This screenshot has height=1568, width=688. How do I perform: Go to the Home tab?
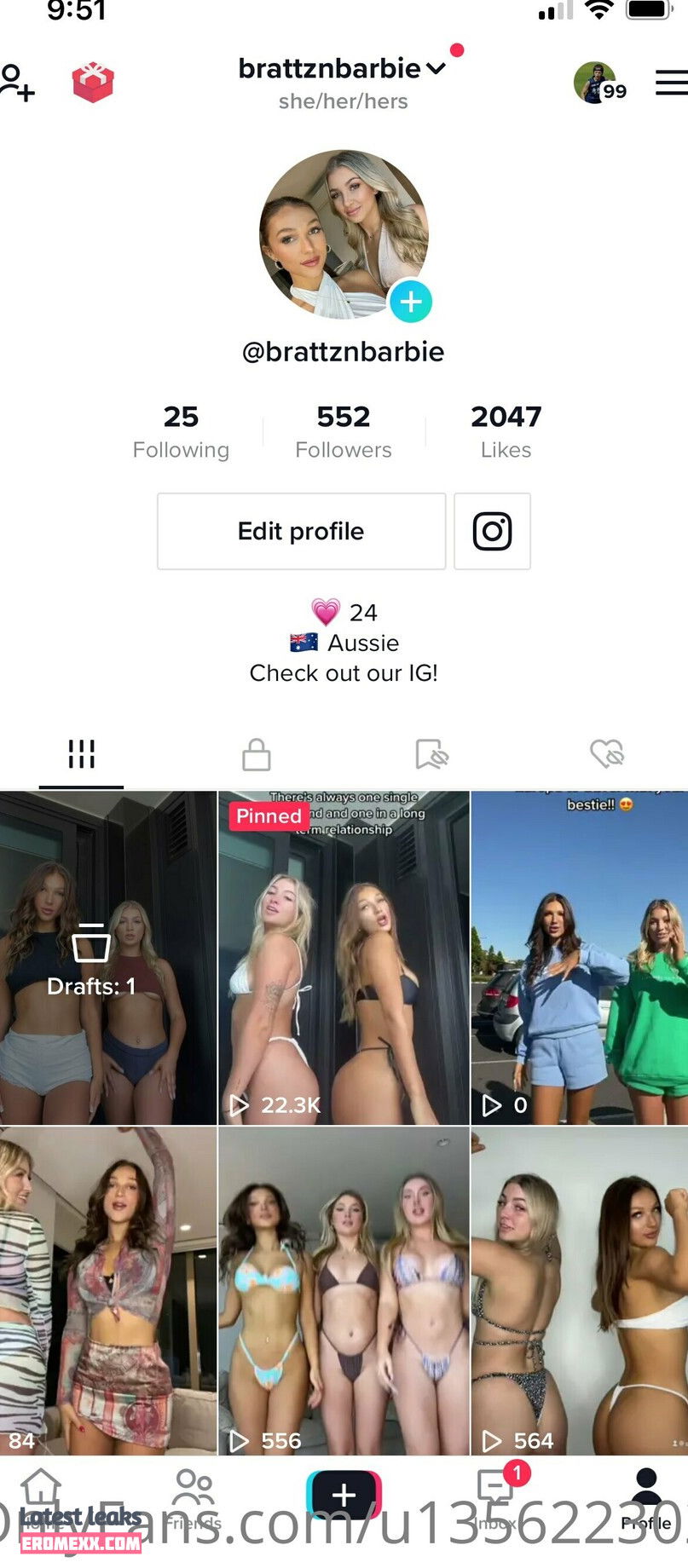pos(41,1502)
